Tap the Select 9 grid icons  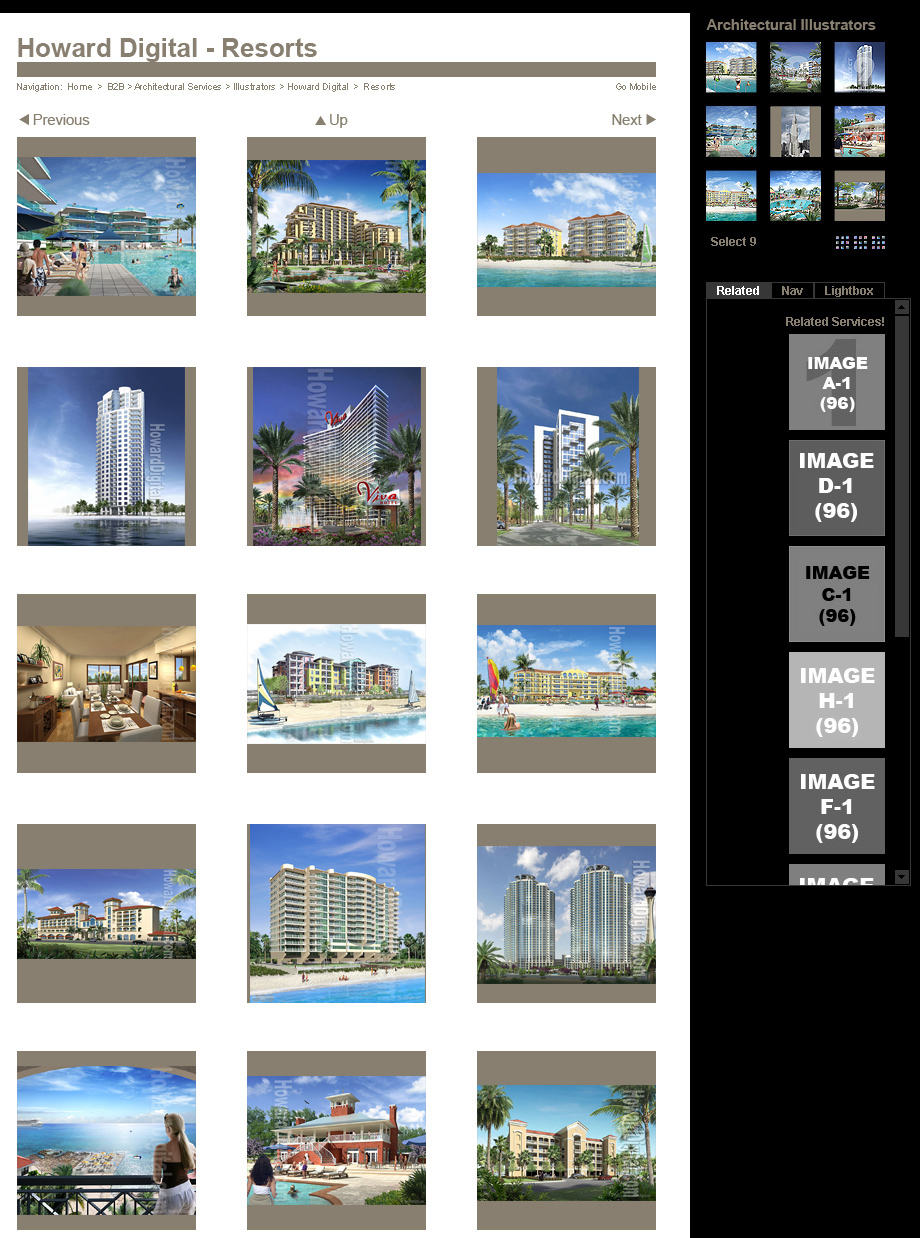click(x=860, y=242)
